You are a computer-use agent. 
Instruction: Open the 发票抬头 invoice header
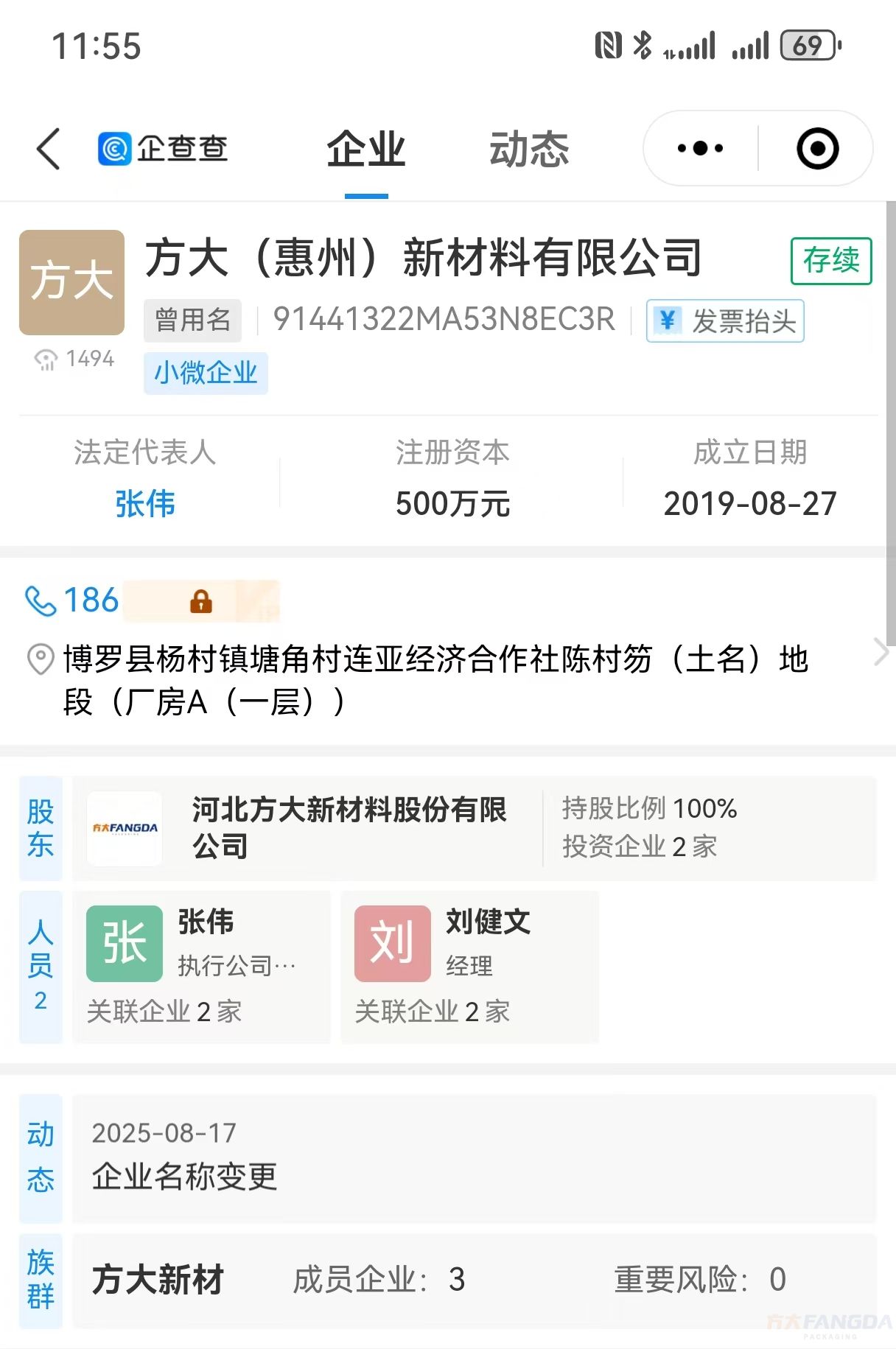[x=725, y=321]
